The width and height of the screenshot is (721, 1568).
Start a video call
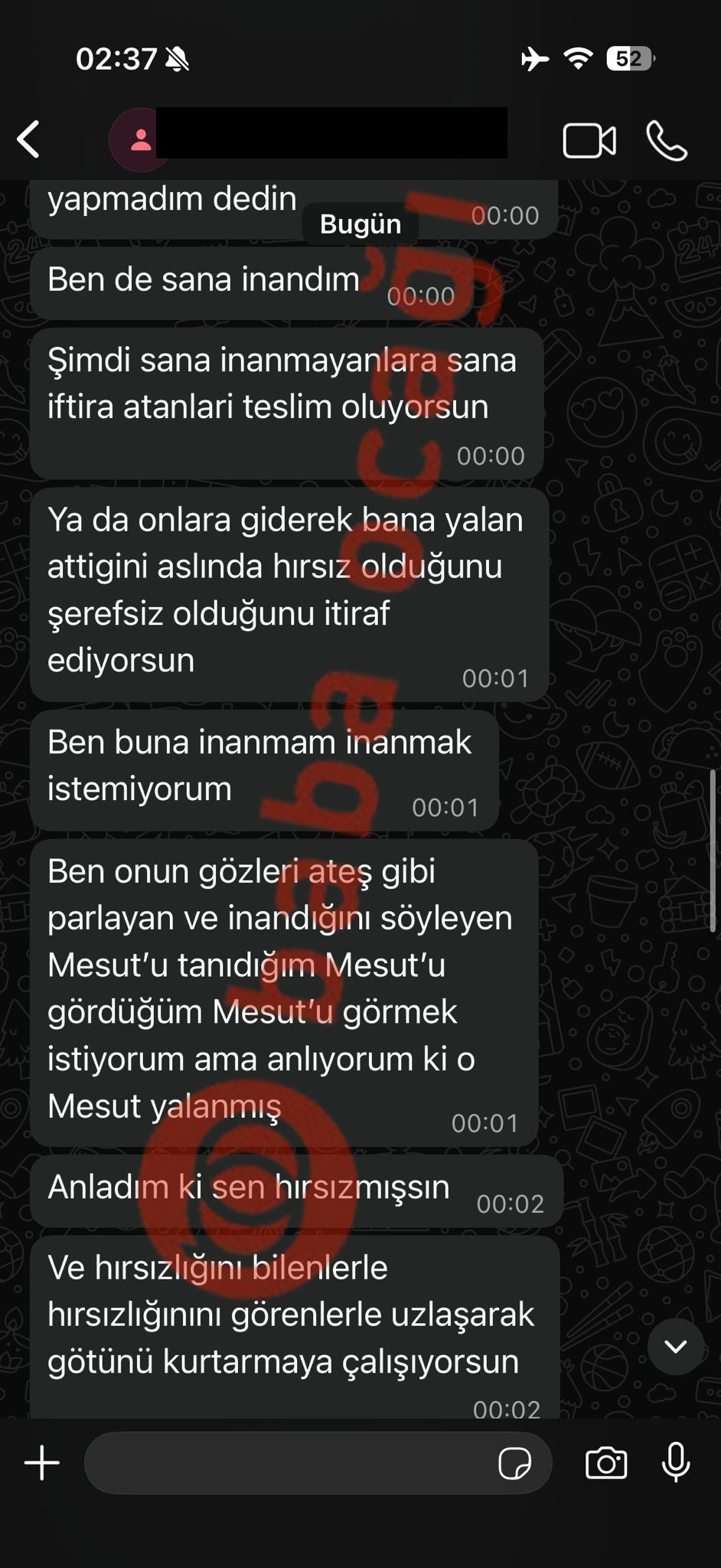(x=589, y=141)
